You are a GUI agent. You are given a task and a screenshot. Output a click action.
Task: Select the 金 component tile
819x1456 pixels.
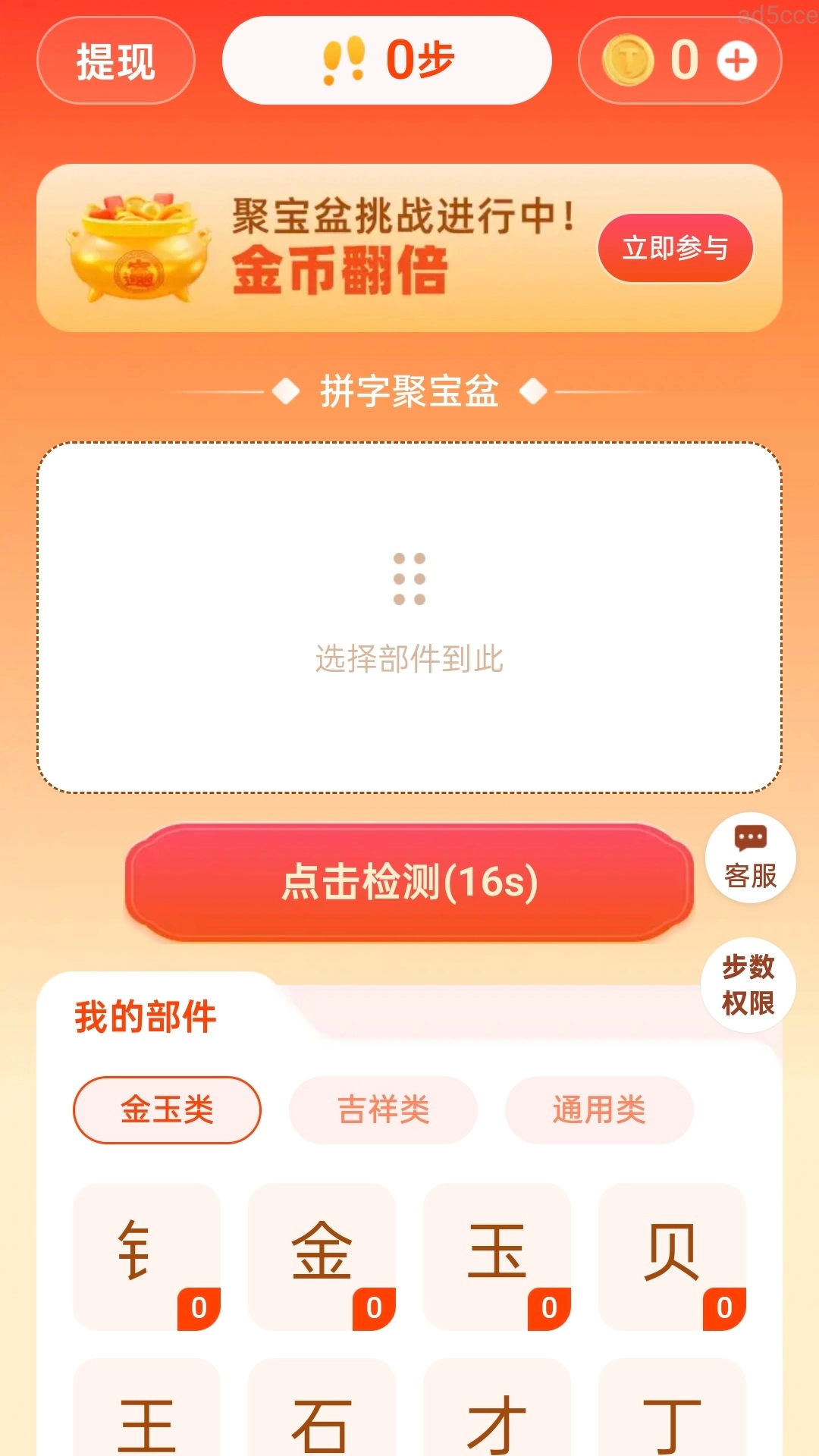click(321, 1255)
